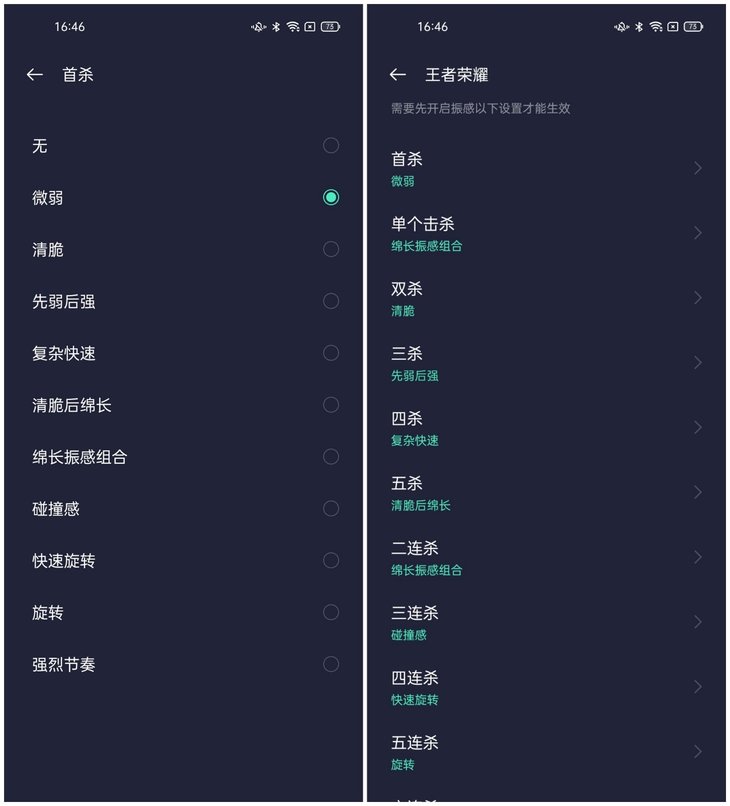
Task: Go back from the 王者荣耀 screen
Action: pyautogui.click(x=397, y=75)
